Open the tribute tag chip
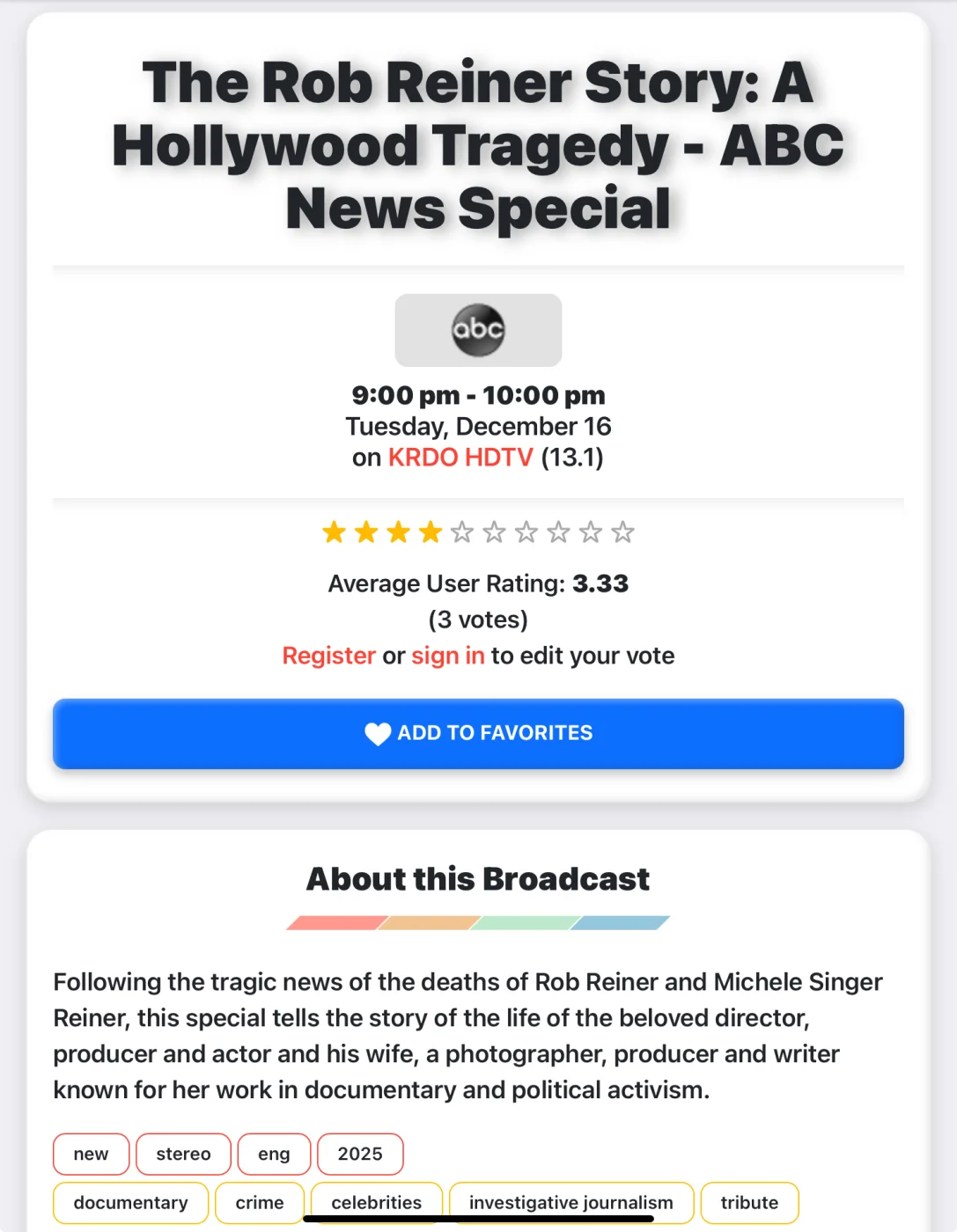 point(749,1202)
